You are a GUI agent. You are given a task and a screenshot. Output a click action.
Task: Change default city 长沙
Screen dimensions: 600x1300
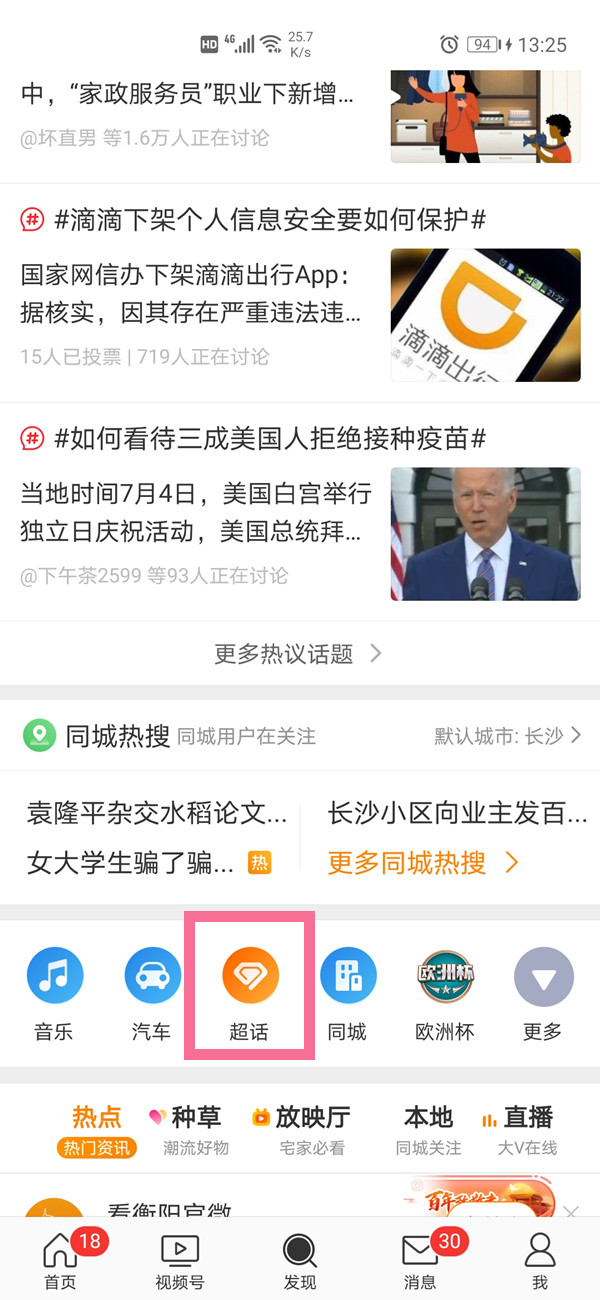point(508,737)
